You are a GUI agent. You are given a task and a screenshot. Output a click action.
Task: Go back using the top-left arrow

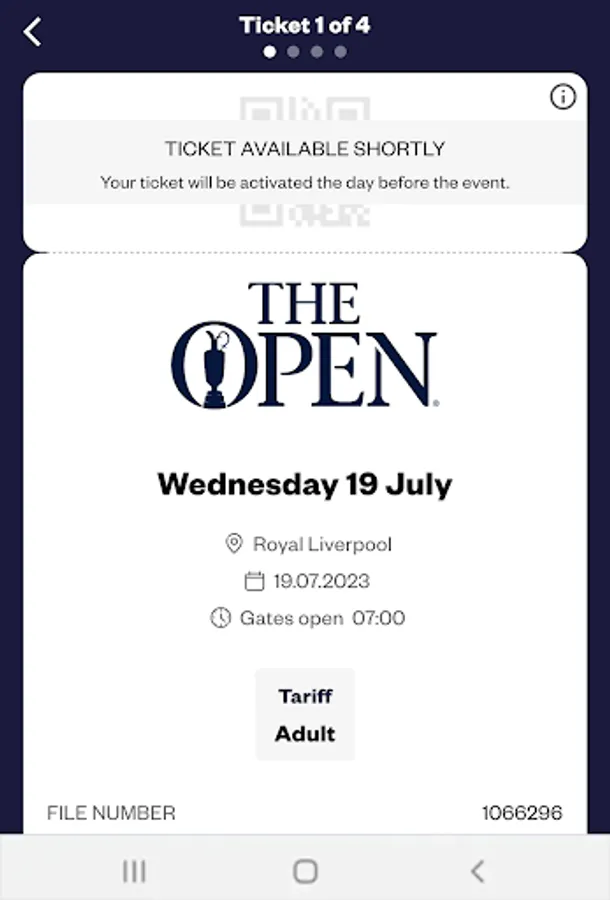(33, 32)
